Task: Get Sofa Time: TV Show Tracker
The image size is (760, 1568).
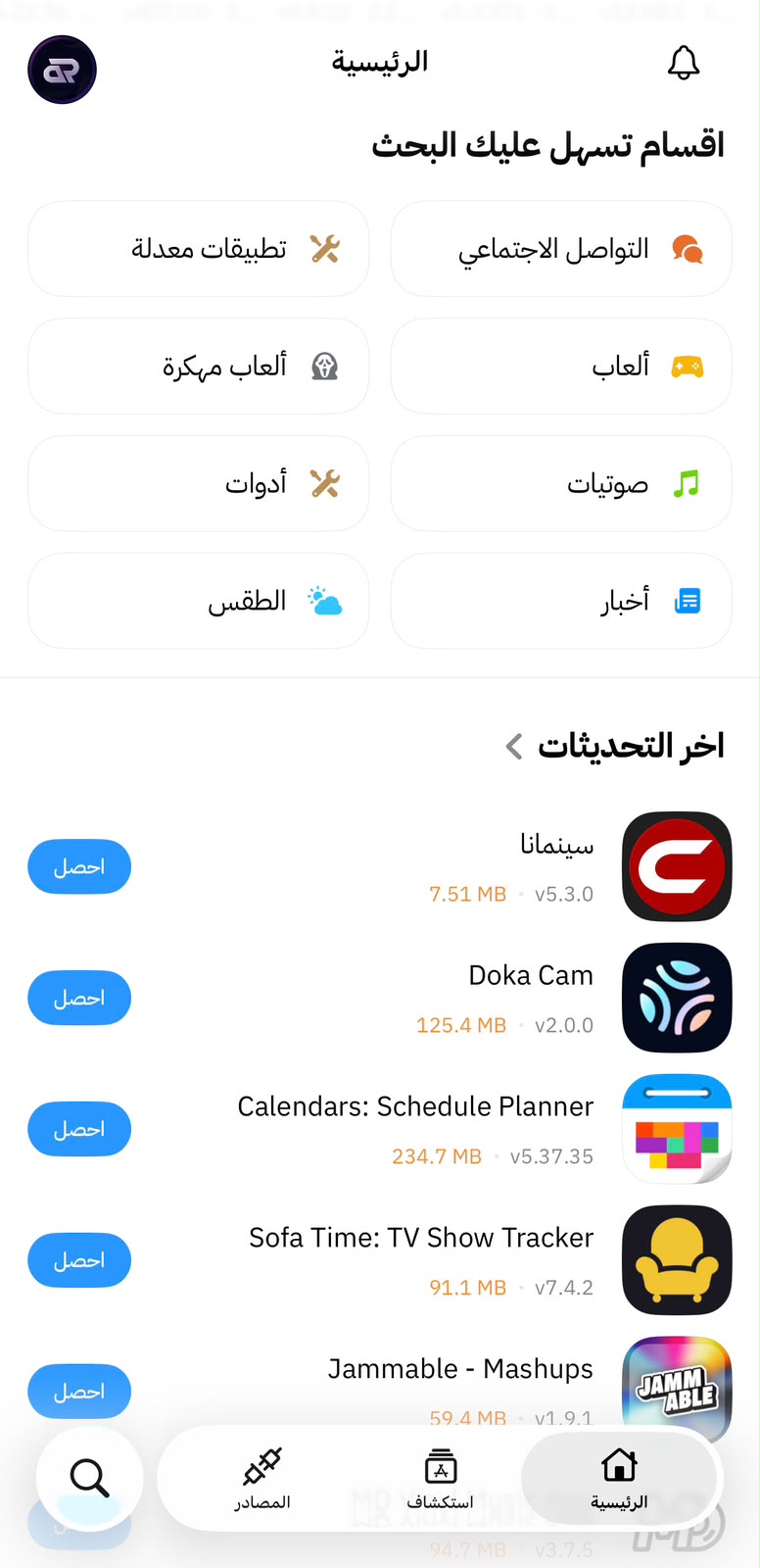Action: (79, 1260)
